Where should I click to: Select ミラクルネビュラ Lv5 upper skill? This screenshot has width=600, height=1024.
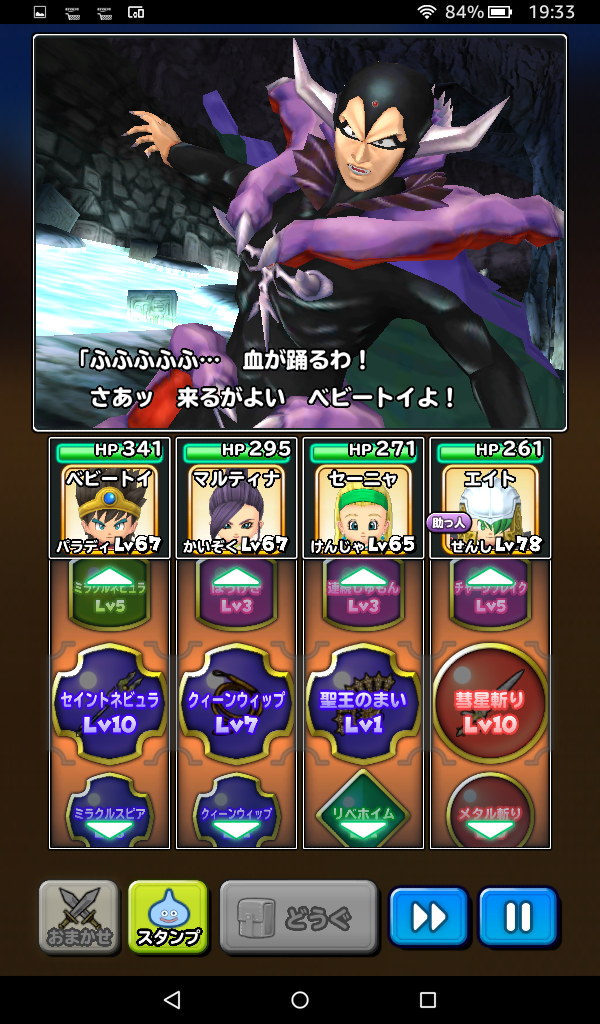pos(109,592)
